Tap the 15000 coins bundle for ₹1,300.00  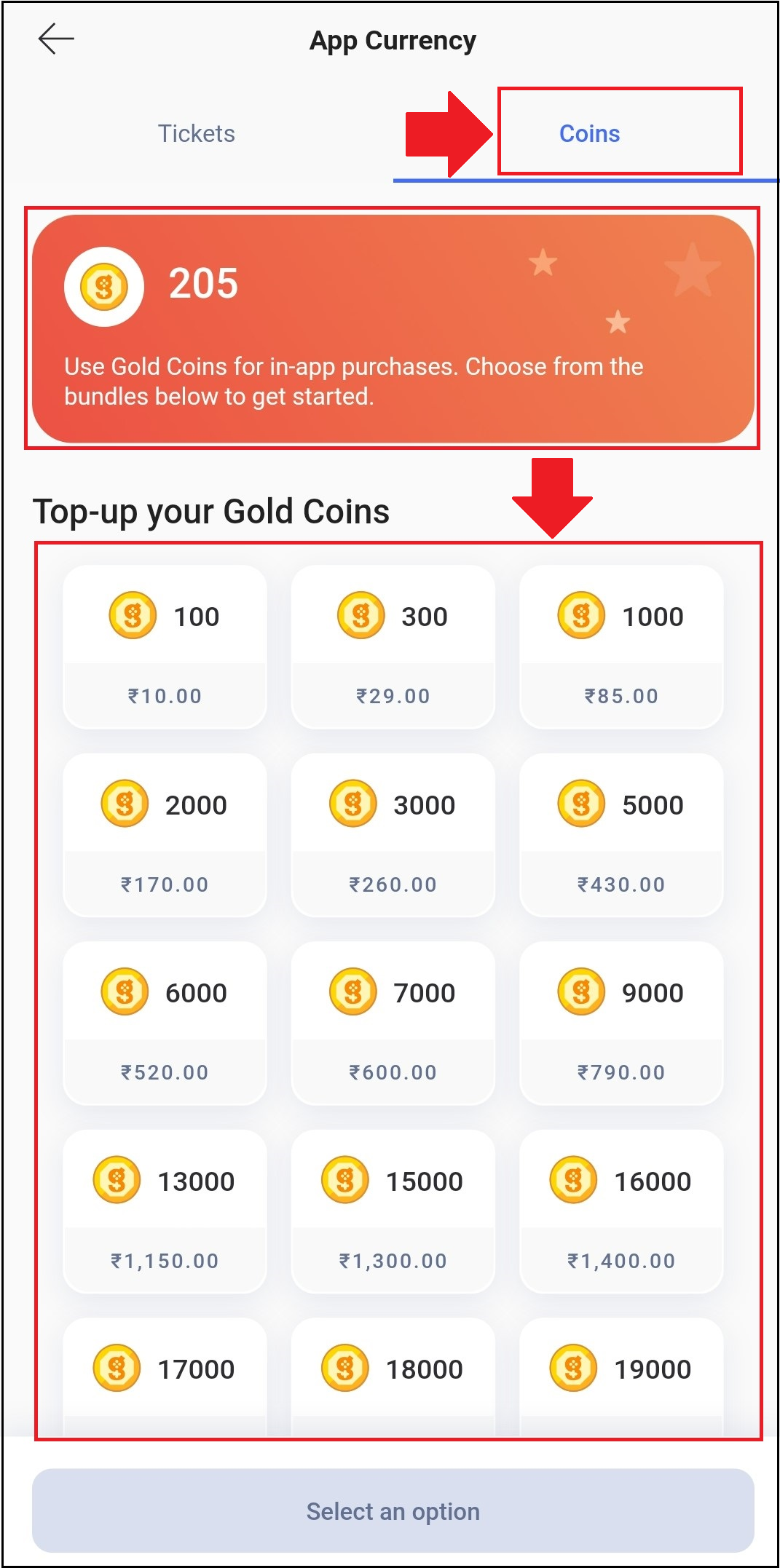(393, 1211)
